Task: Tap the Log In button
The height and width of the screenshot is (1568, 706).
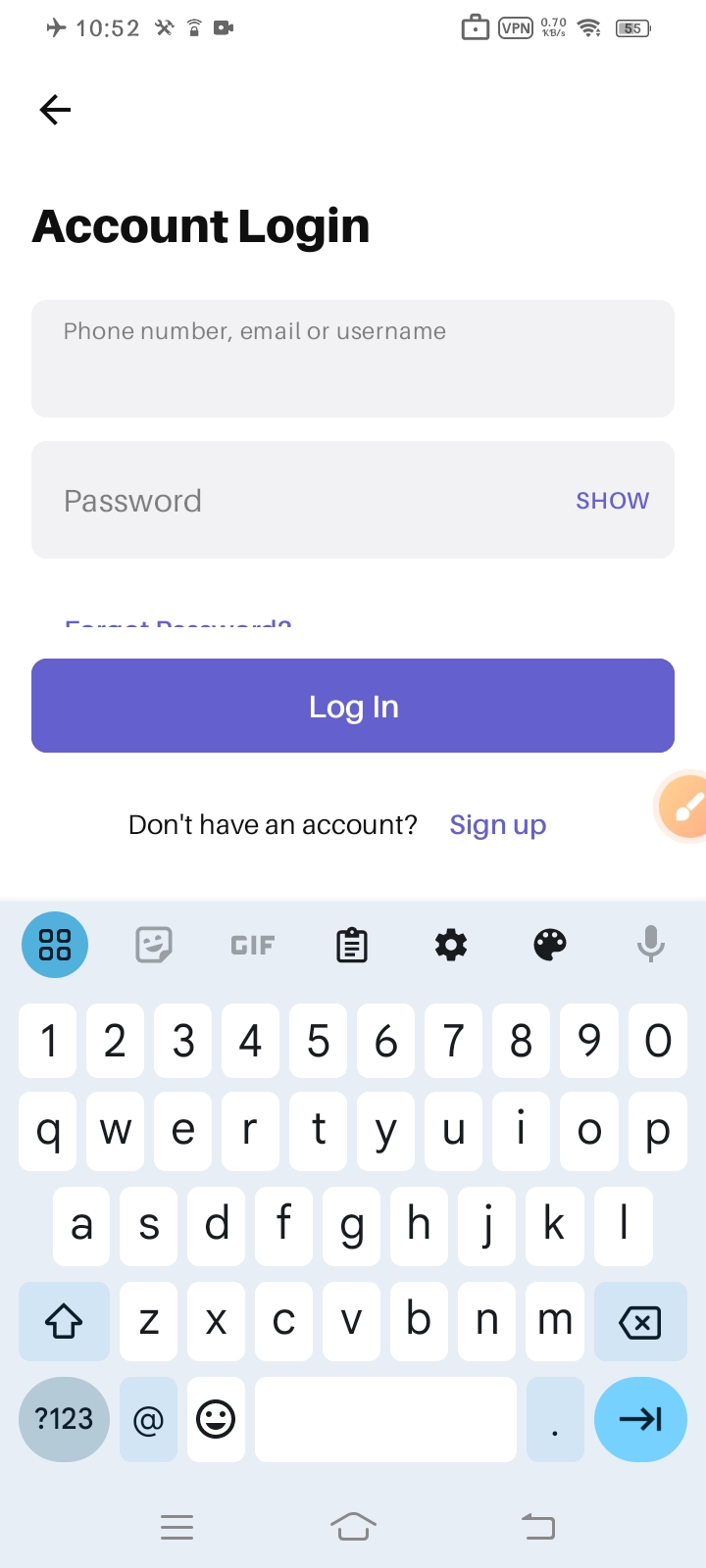Action: coord(353,706)
